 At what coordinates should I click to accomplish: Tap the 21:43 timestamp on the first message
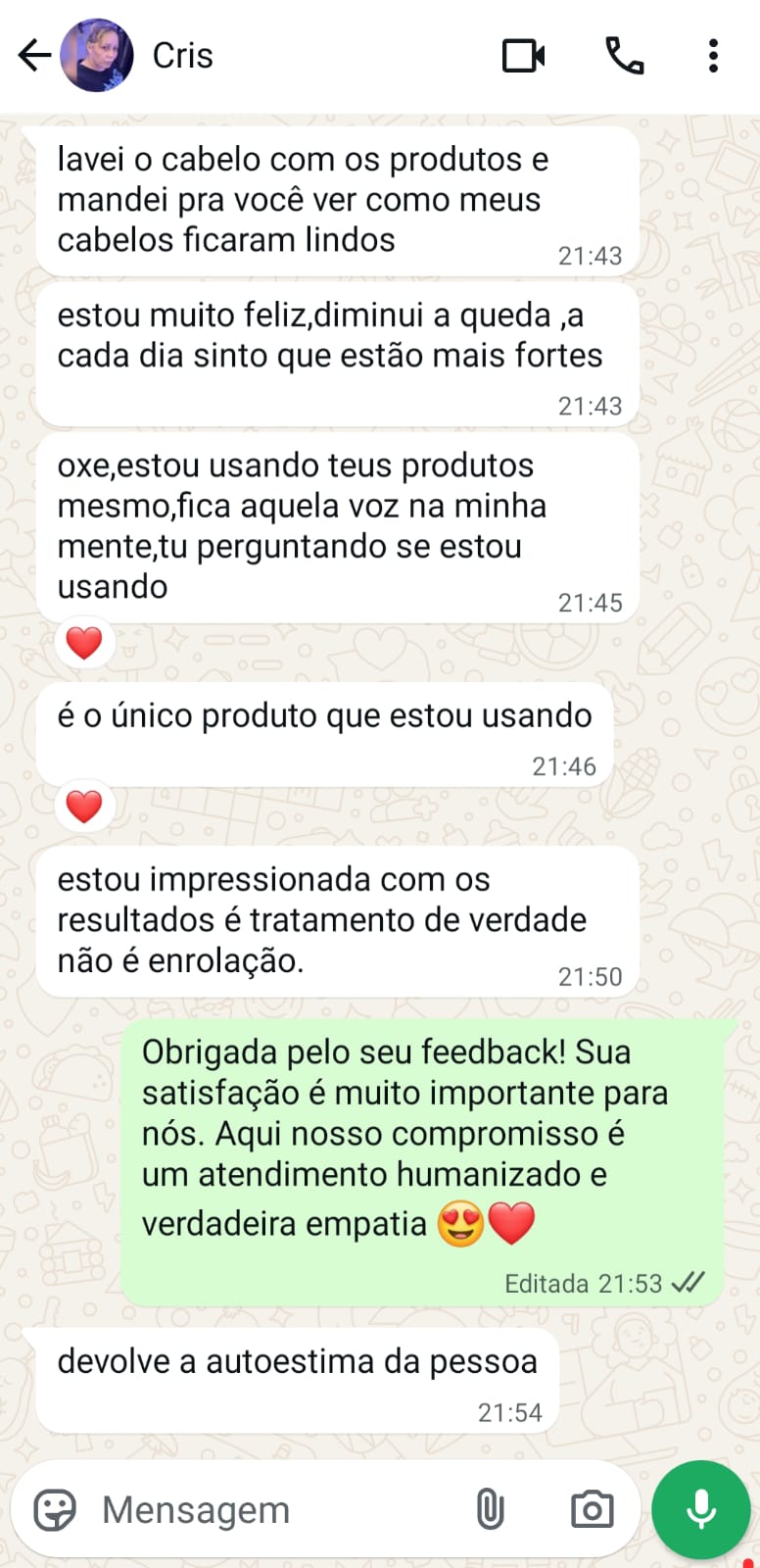pos(589,255)
